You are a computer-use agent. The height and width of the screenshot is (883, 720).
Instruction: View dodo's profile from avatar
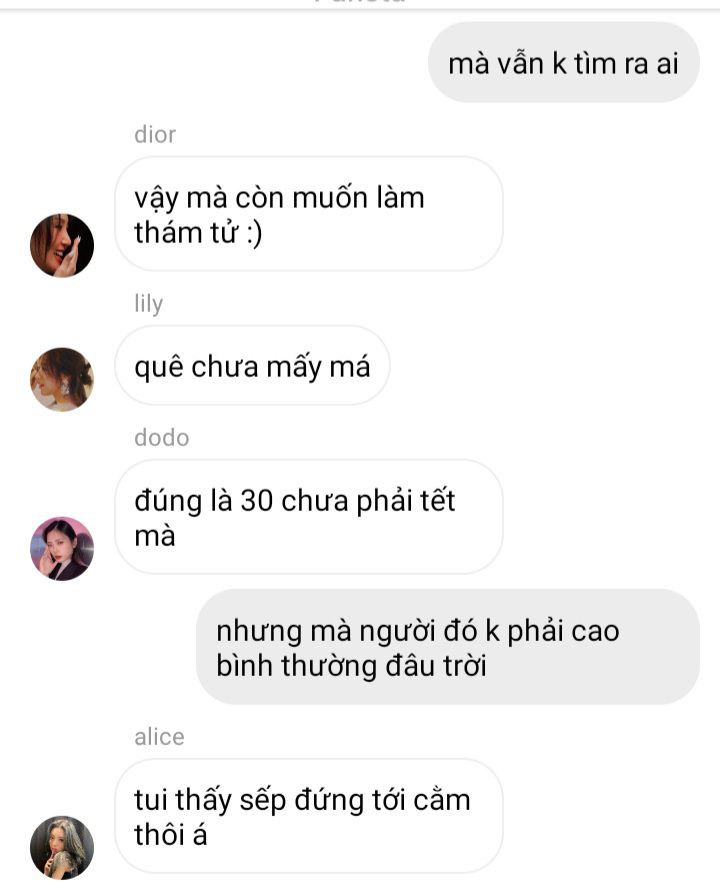(x=62, y=548)
